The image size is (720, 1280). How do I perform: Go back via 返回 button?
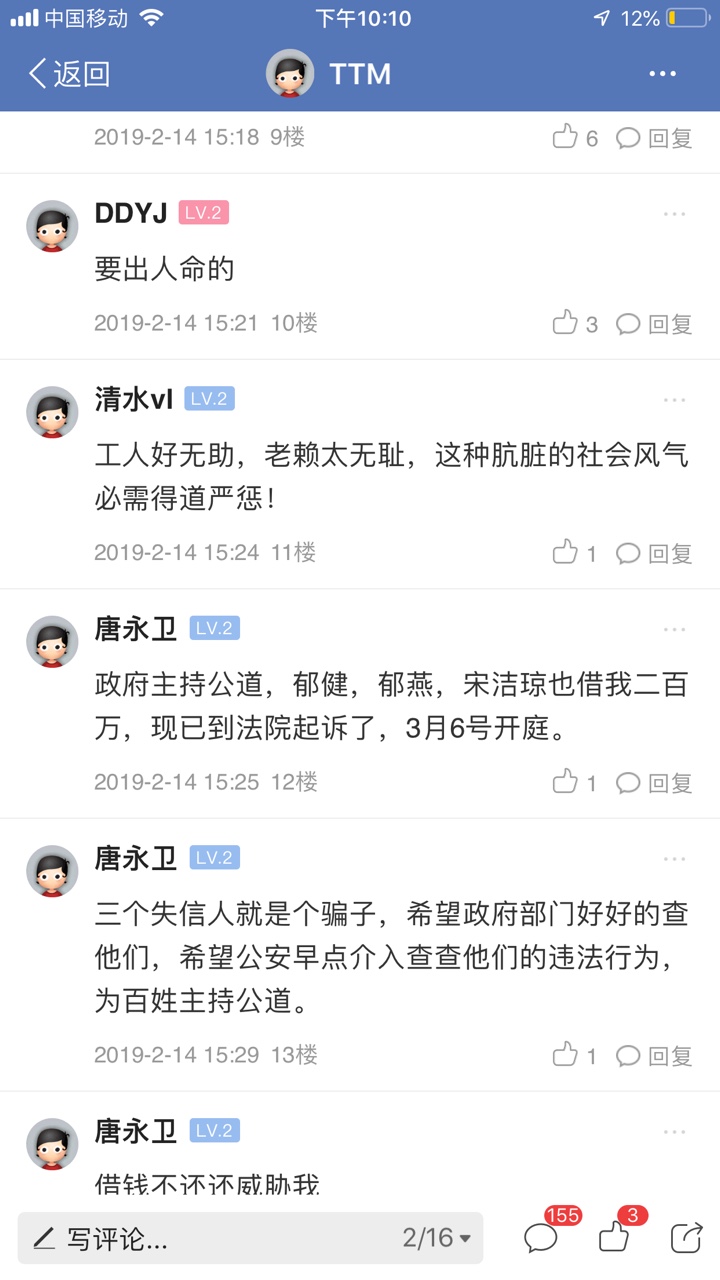click(x=68, y=74)
